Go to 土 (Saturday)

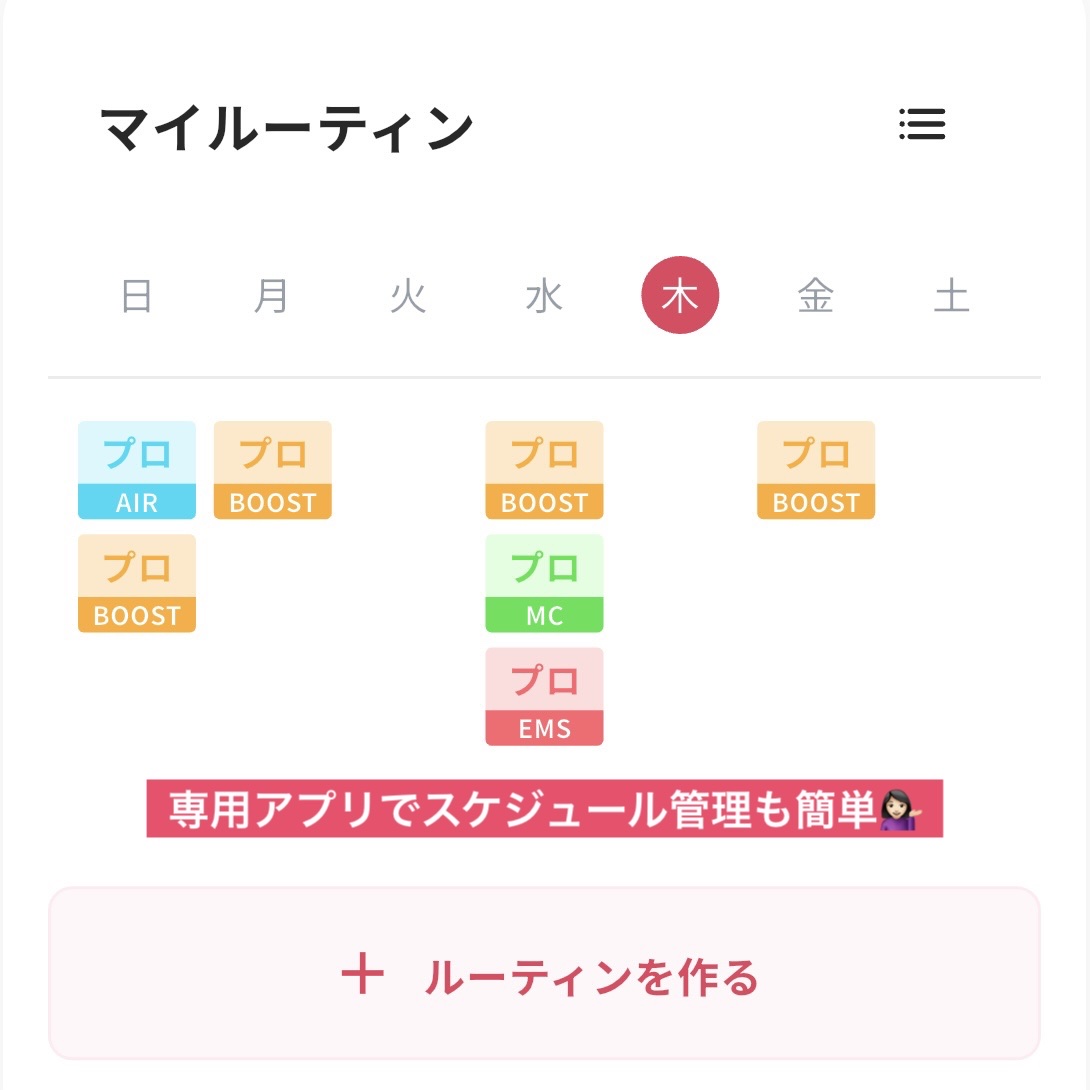tap(952, 297)
